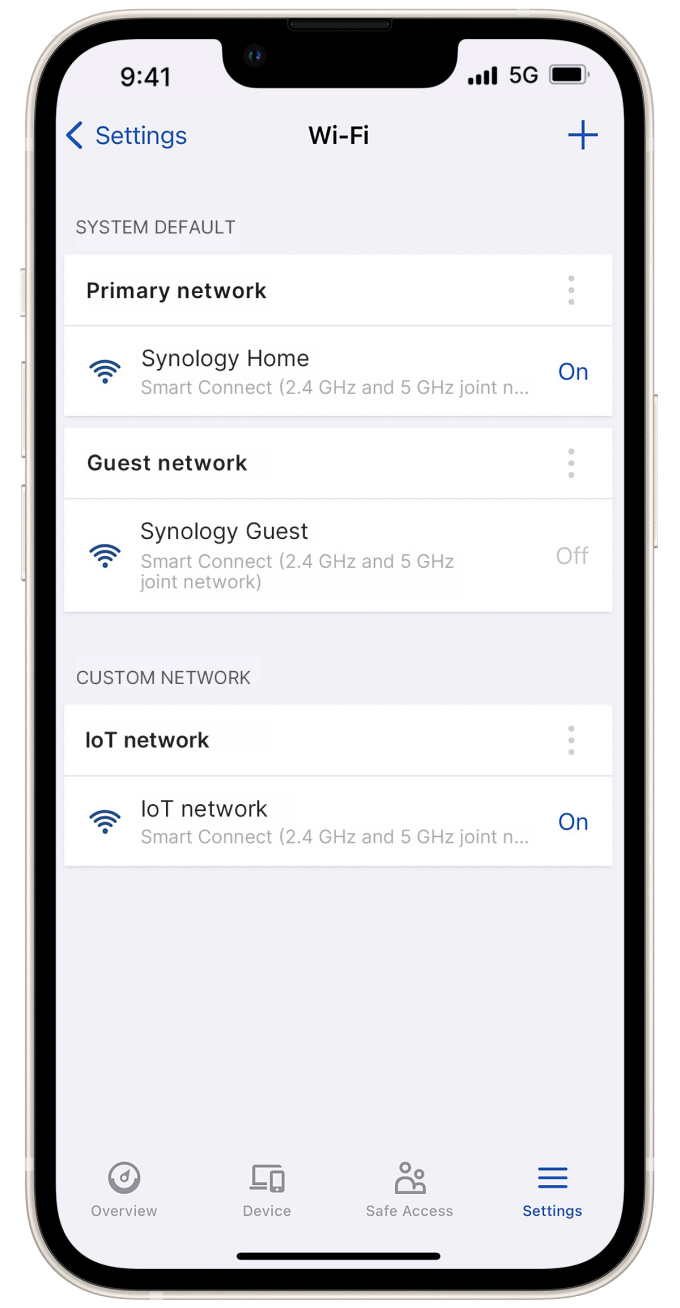This screenshot has width=680, height=1308.
Task: Switch to the Device tab
Action: [267, 1190]
